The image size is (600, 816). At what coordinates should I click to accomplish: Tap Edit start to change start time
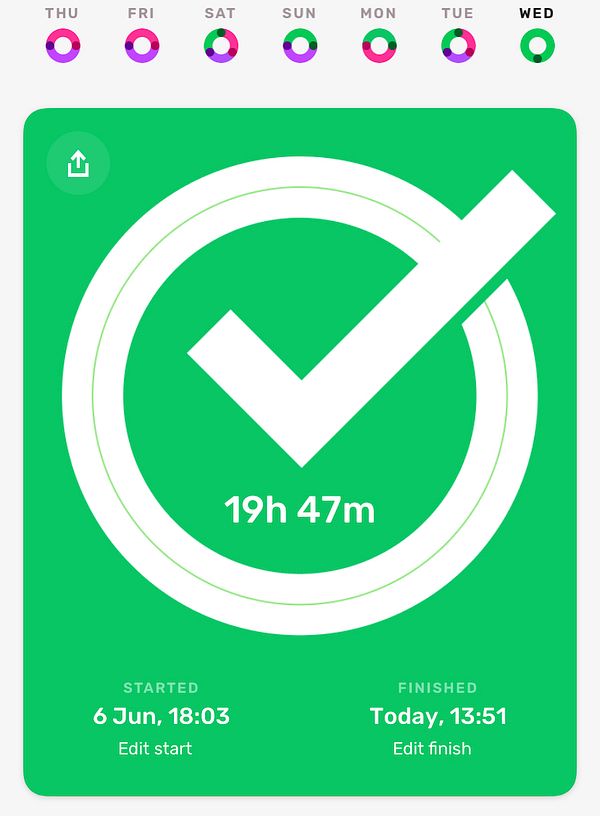(155, 748)
